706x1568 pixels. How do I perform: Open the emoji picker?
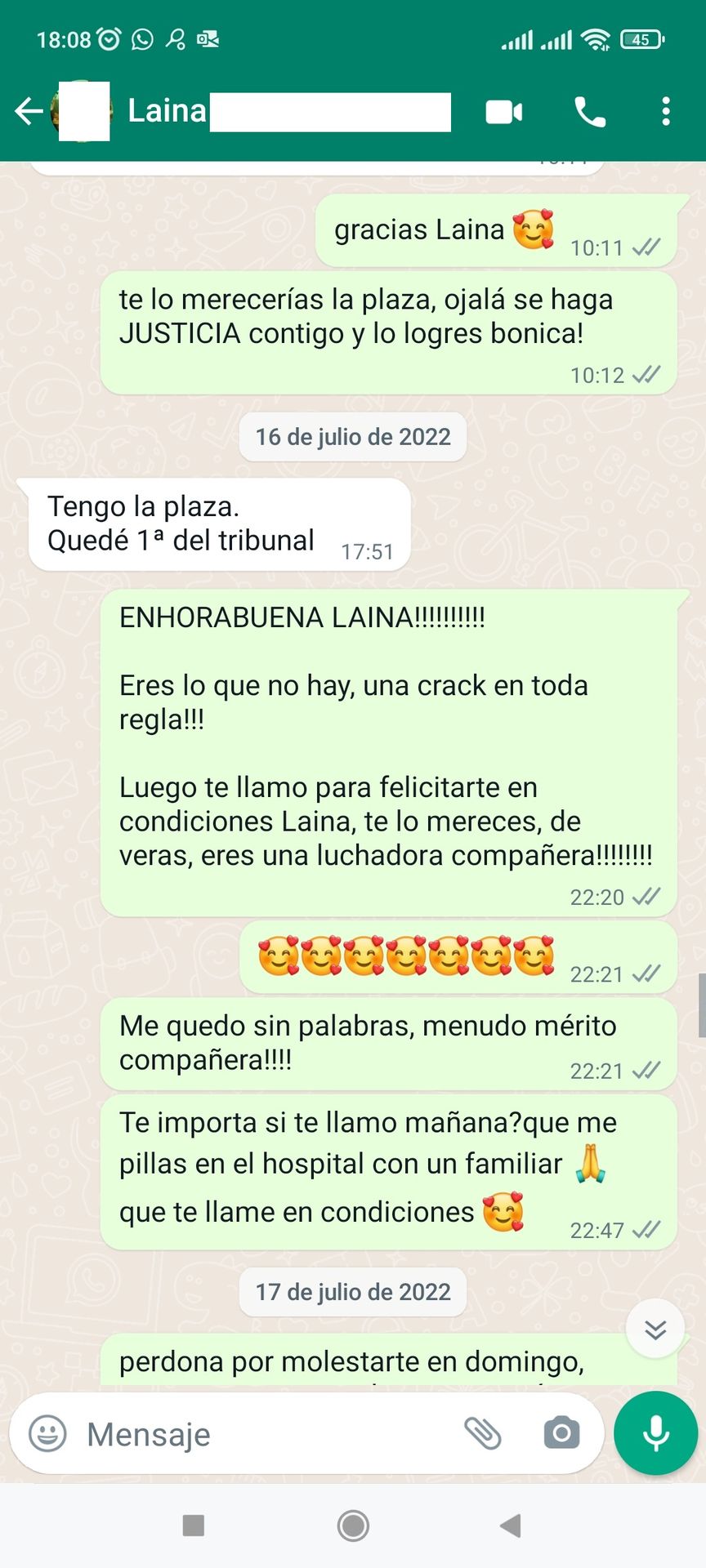tap(47, 1433)
